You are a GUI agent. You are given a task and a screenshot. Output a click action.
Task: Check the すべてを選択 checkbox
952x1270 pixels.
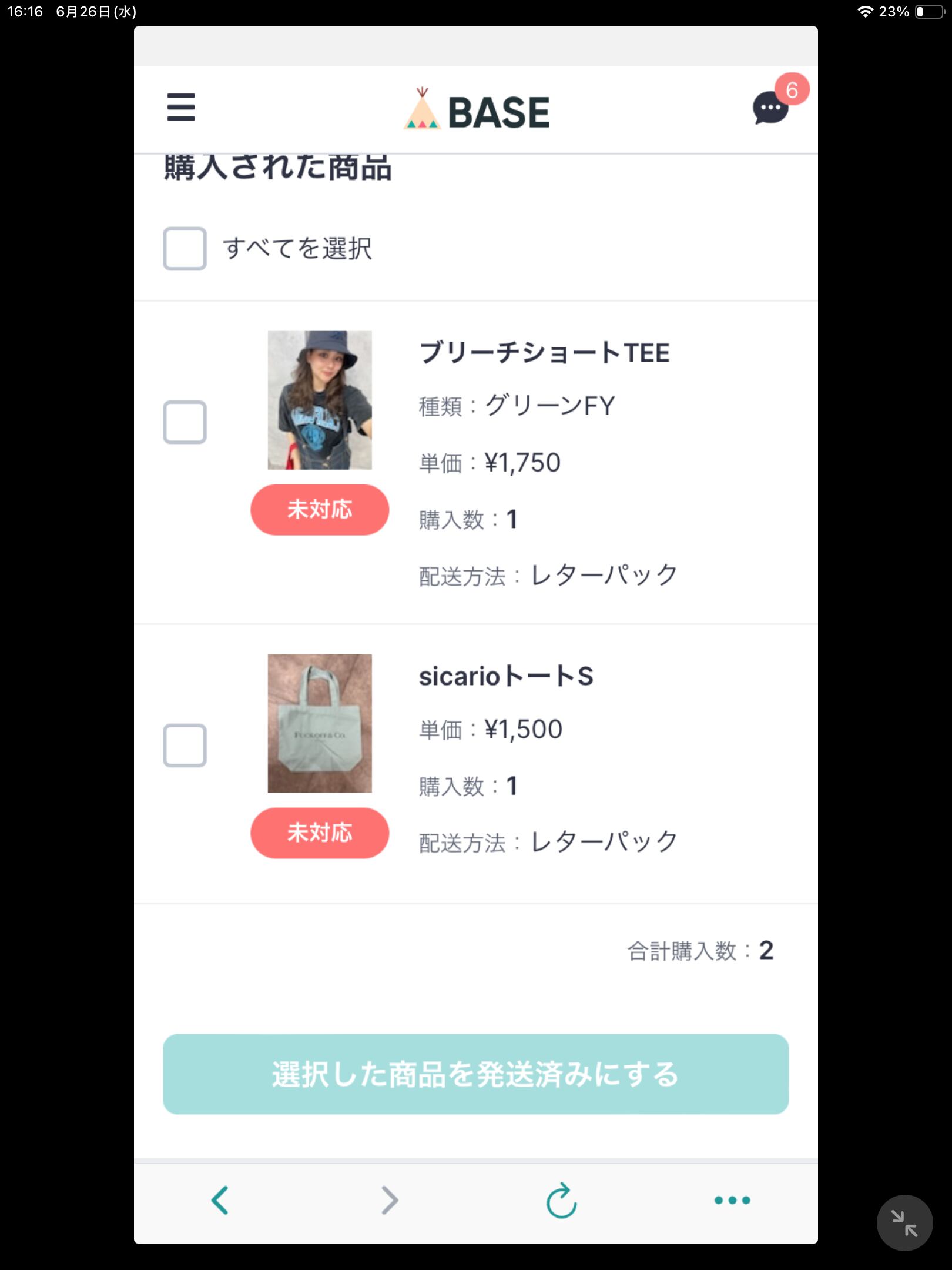tap(185, 248)
